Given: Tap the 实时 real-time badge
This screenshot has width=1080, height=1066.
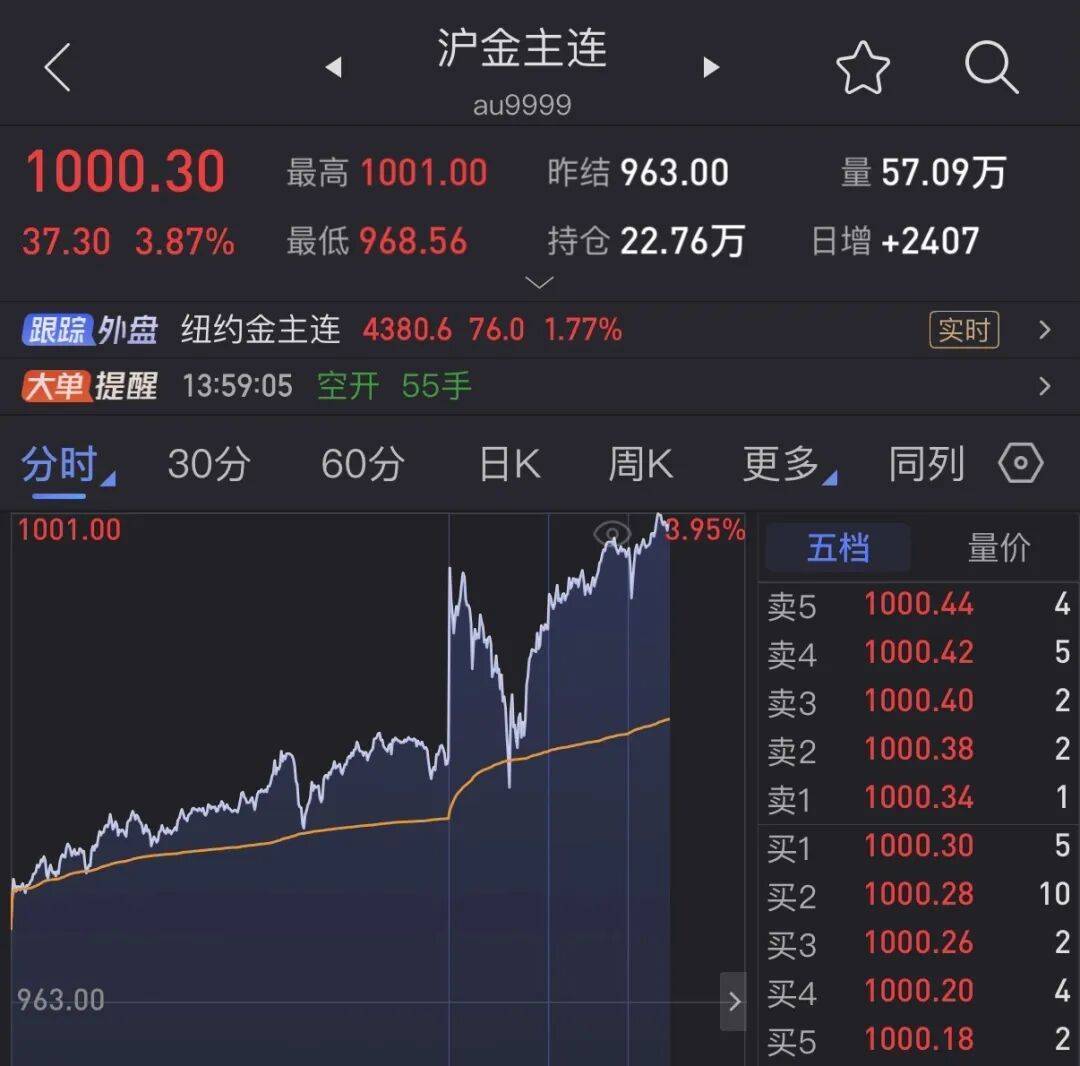Looking at the screenshot, I should [x=964, y=330].
